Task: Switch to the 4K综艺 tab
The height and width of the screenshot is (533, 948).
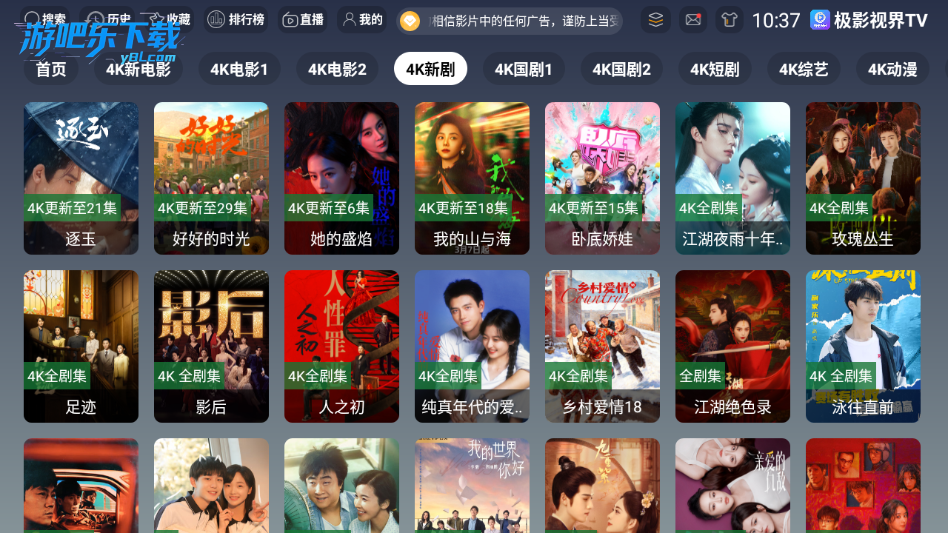Action: pos(804,69)
